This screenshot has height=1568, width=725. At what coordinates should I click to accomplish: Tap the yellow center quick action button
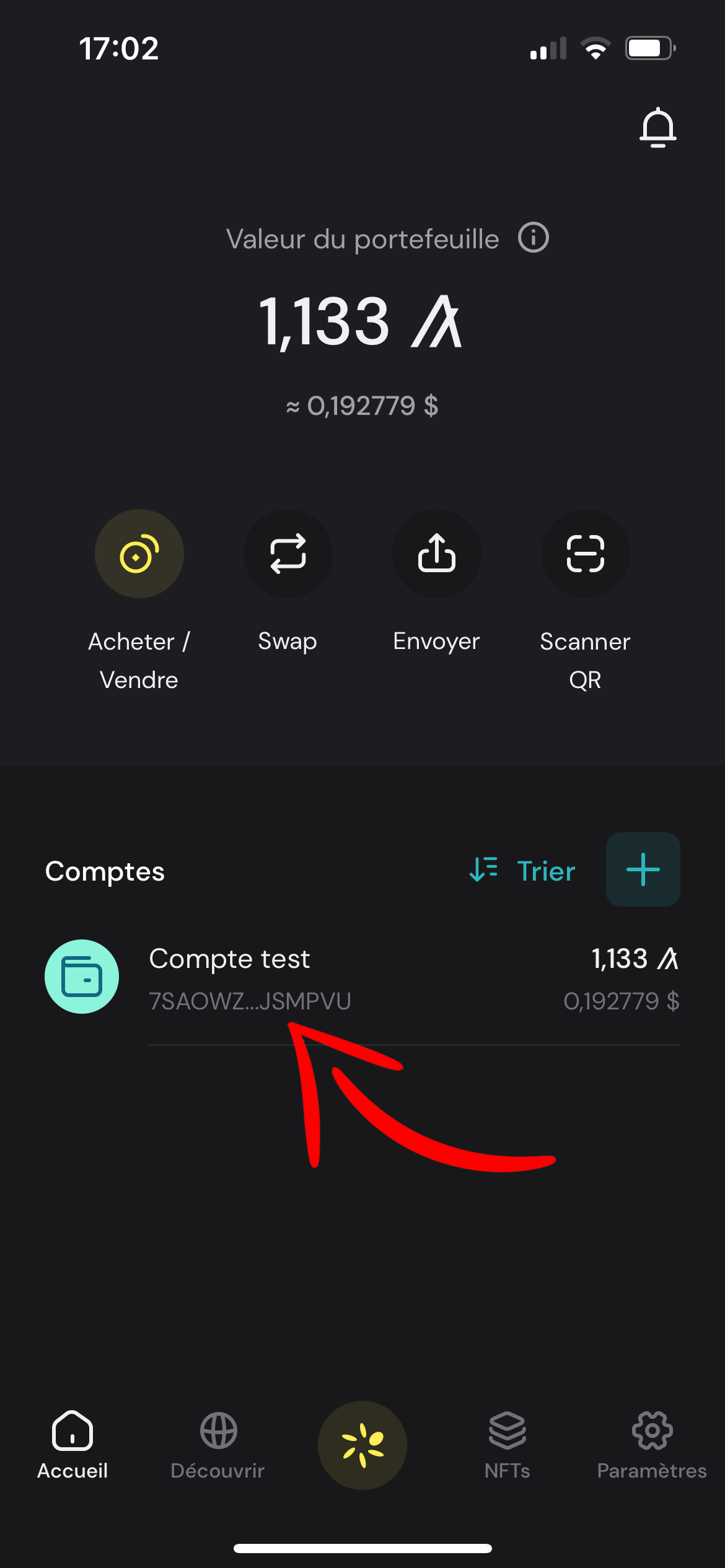[x=362, y=1445]
